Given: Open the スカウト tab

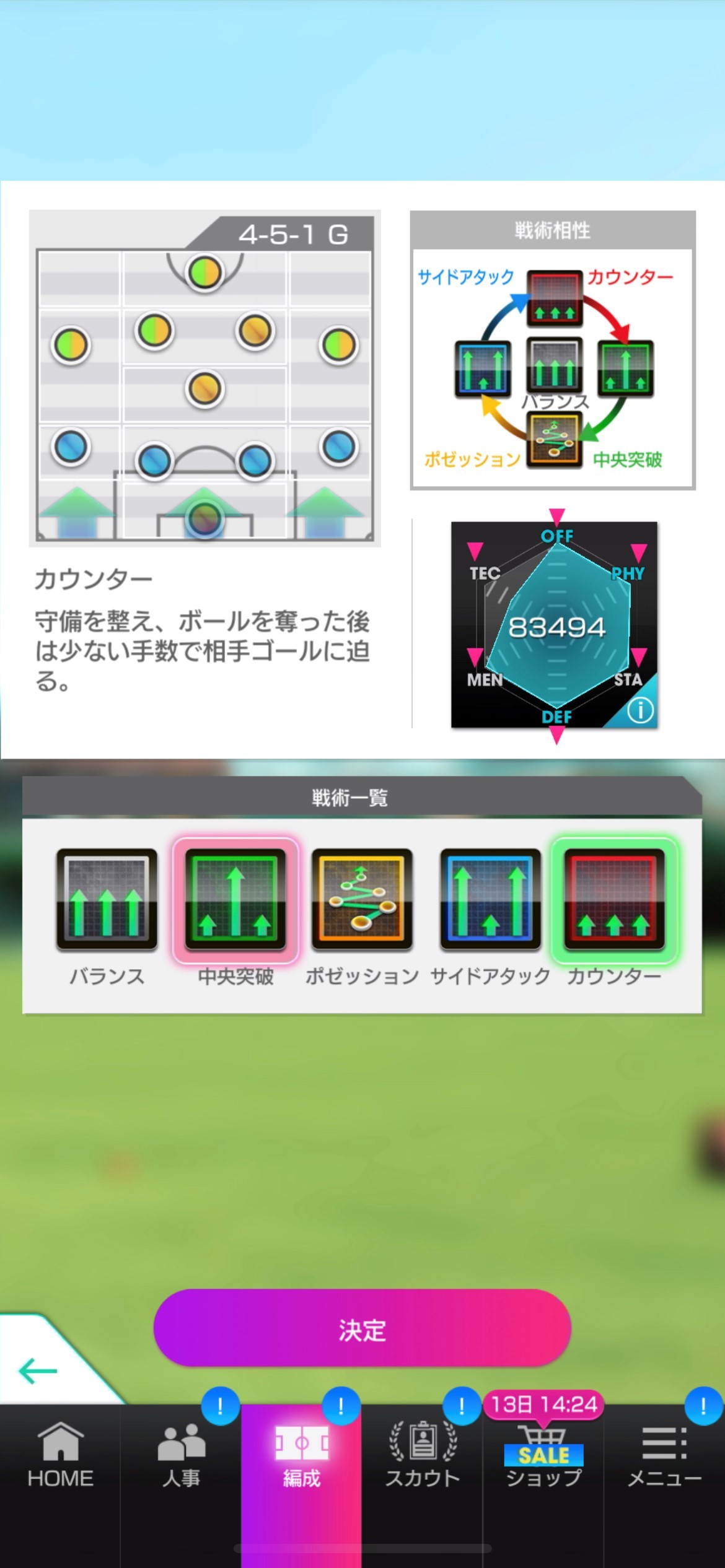Looking at the screenshot, I should [423, 1455].
